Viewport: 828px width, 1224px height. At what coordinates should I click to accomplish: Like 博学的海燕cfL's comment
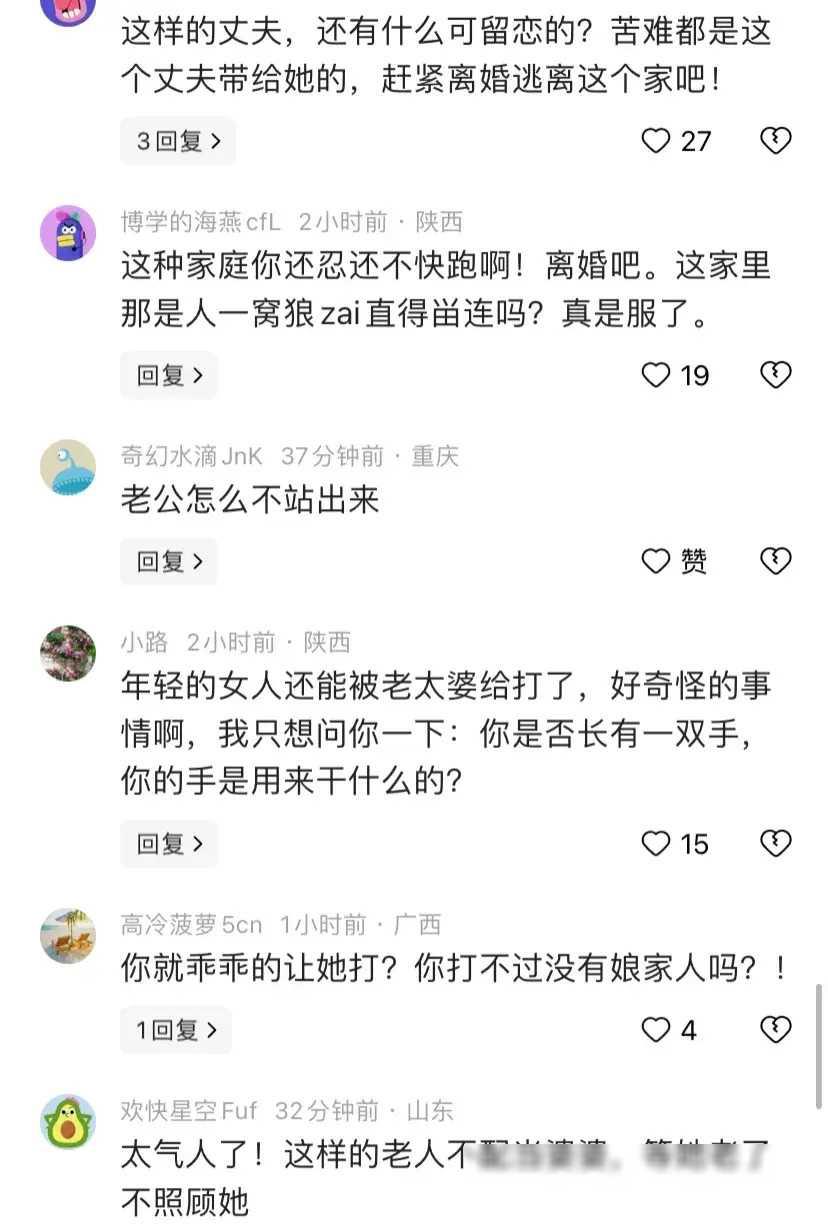pos(656,376)
